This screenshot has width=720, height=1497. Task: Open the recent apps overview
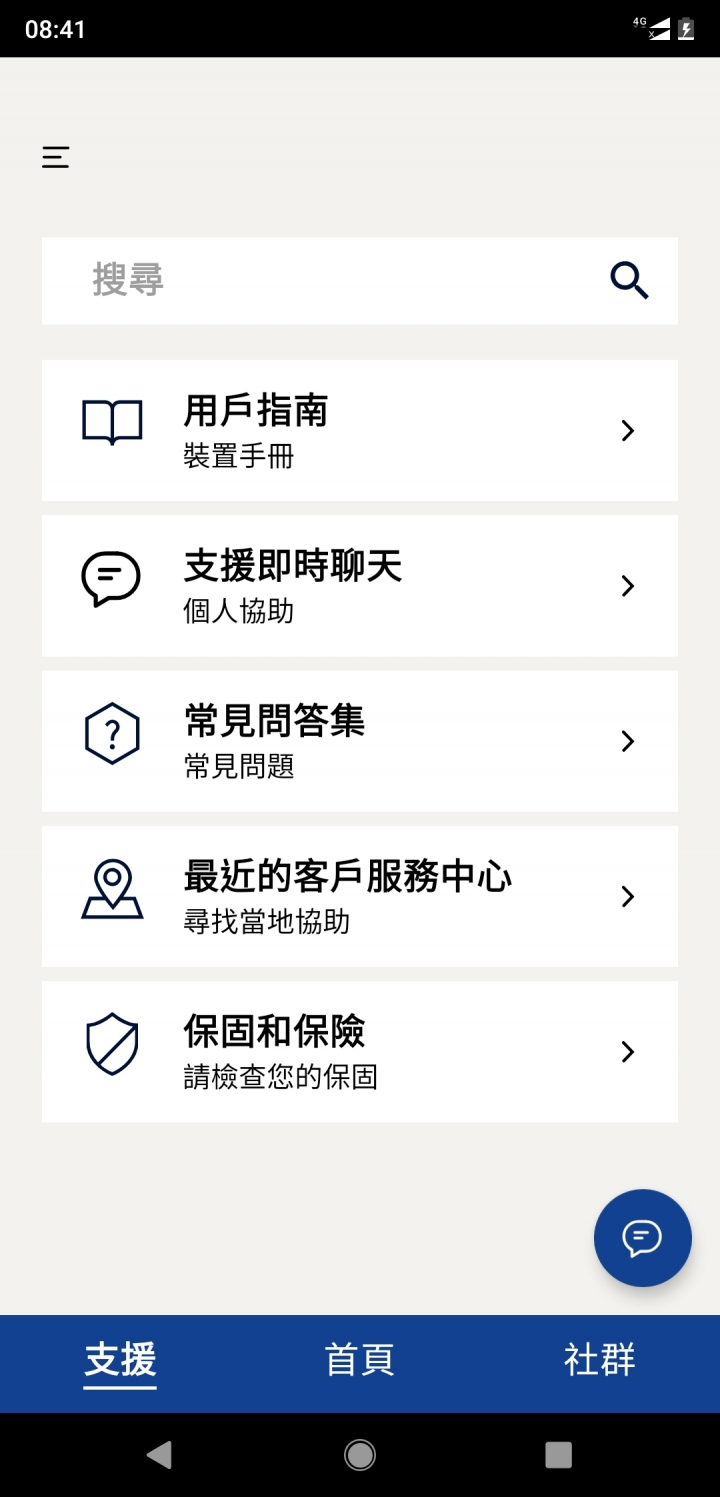click(558, 1455)
